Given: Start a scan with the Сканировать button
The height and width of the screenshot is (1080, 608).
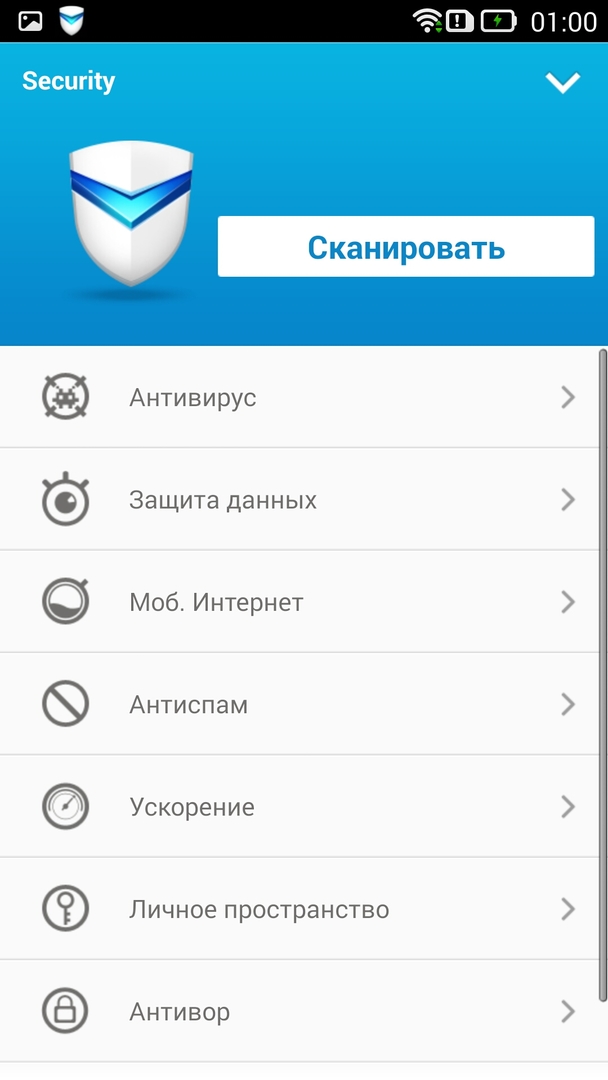Looking at the screenshot, I should point(405,247).
